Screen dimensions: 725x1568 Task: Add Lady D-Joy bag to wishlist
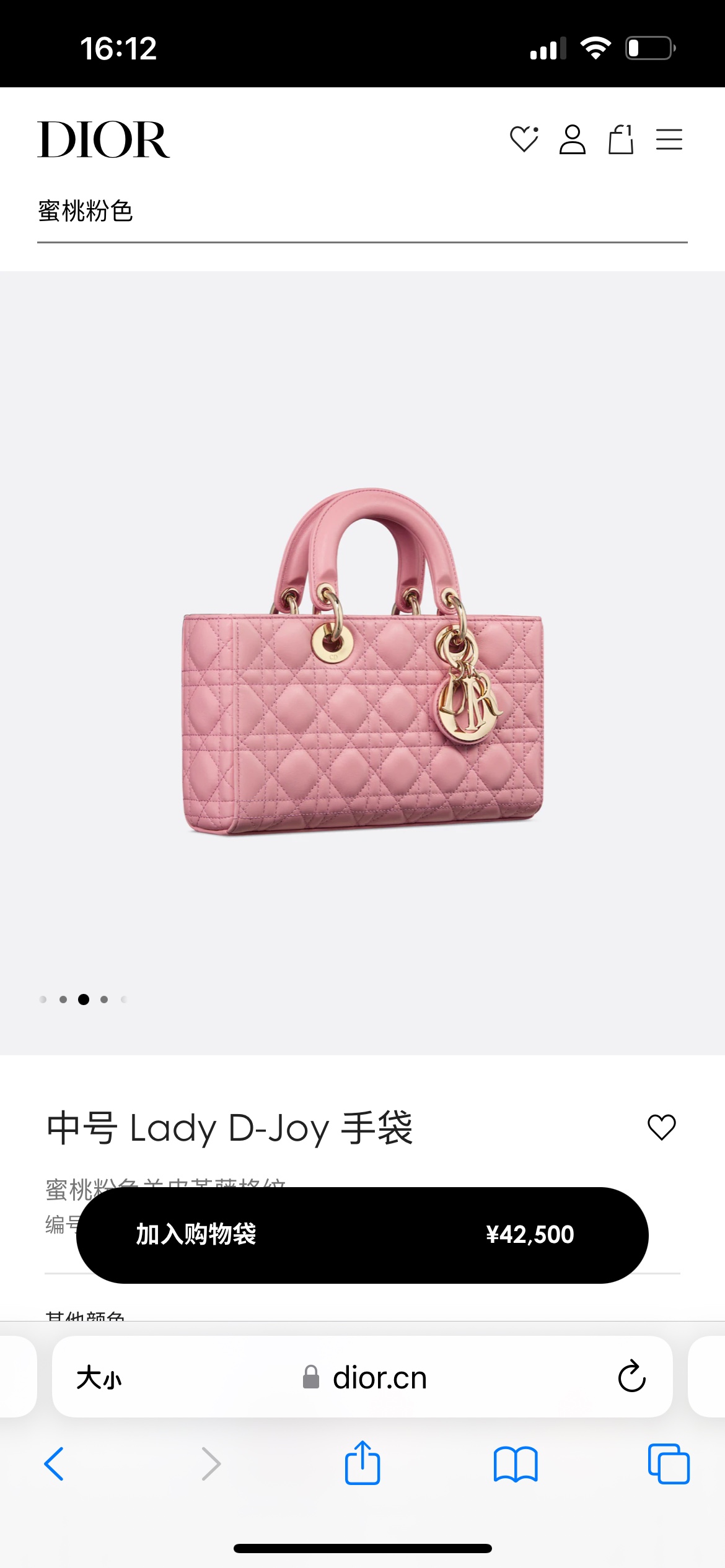pyautogui.click(x=661, y=1127)
